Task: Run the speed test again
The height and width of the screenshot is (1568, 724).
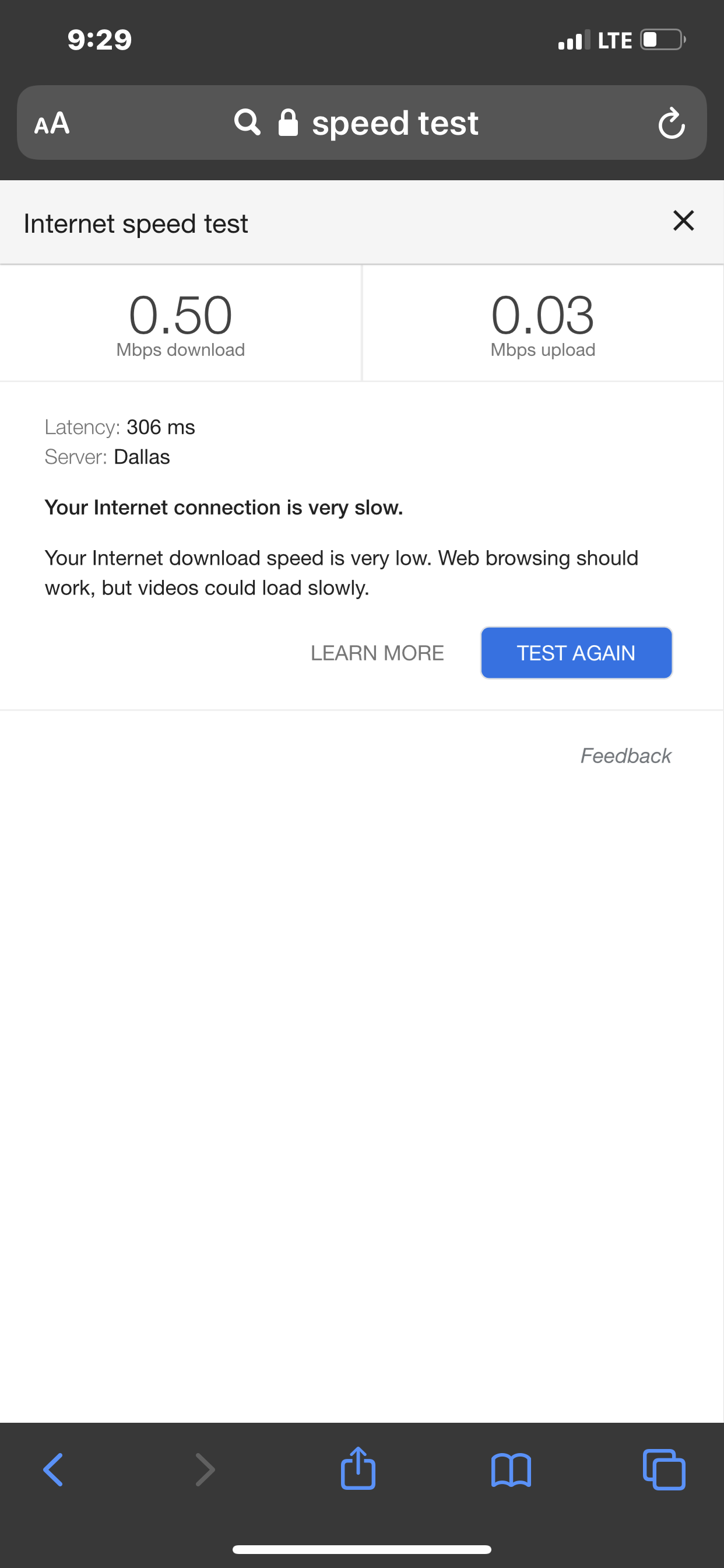Action: click(x=576, y=653)
